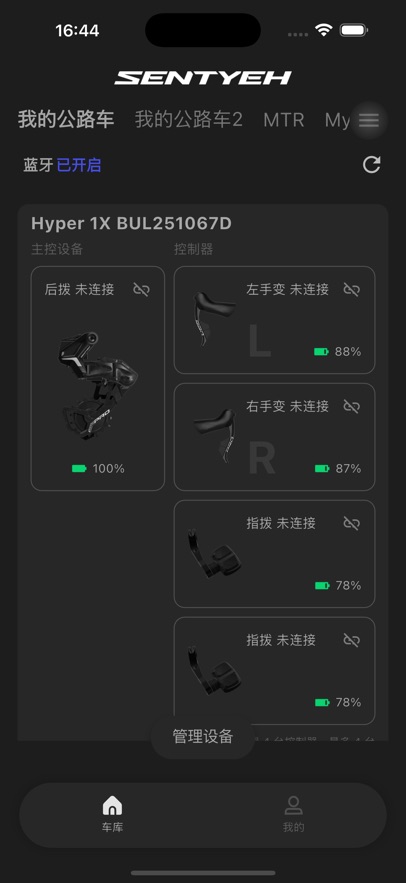This screenshot has height=883, width=406.
Task: Go to the 车库 garage tab
Action: coord(112,814)
